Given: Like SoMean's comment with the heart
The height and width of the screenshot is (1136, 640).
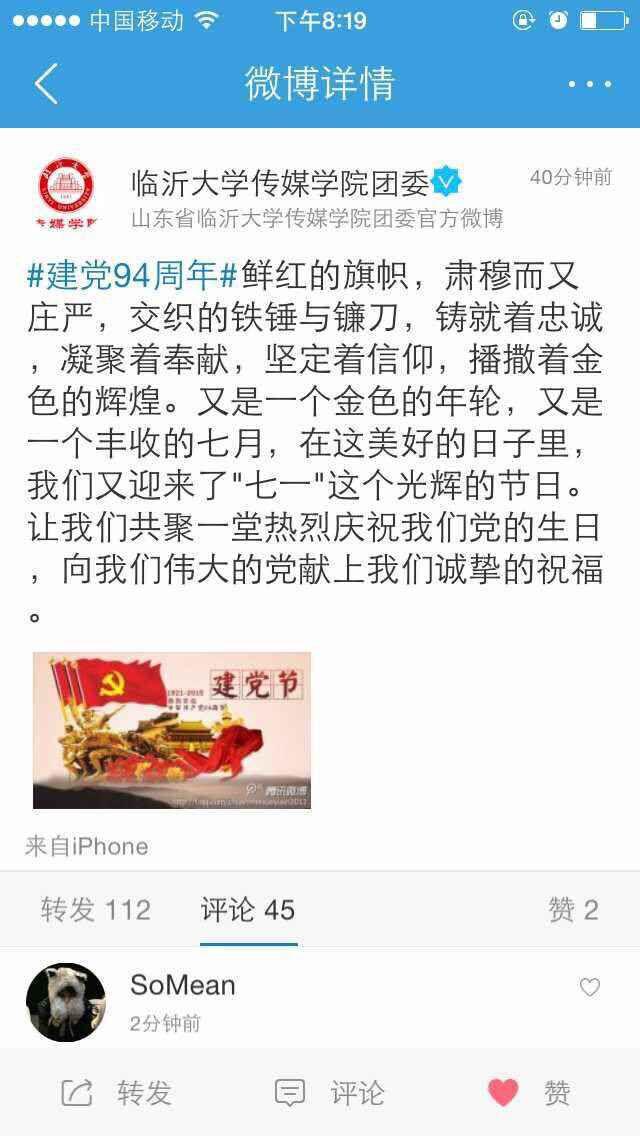Looking at the screenshot, I should 590,988.
